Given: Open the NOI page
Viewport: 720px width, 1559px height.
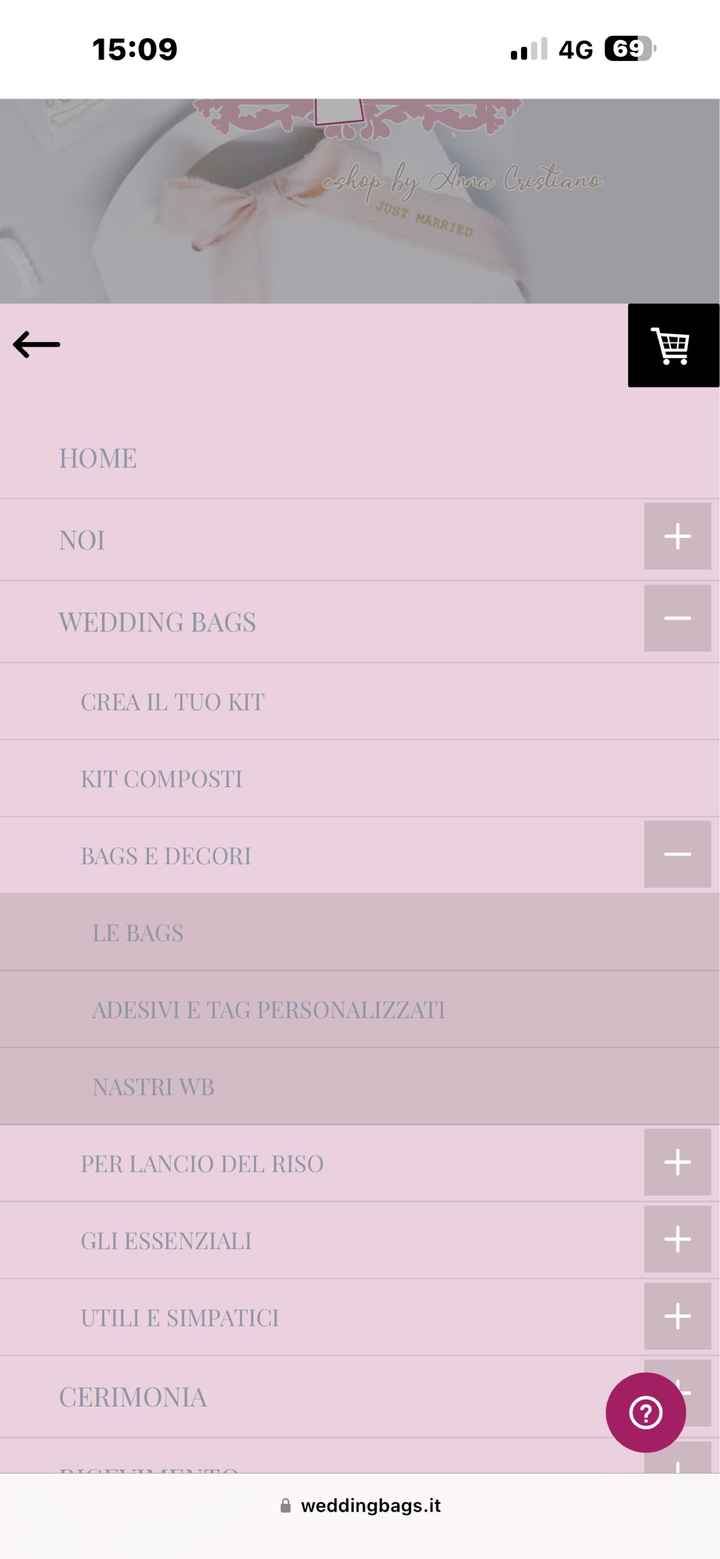Looking at the screenshot, I should point(81,540).
